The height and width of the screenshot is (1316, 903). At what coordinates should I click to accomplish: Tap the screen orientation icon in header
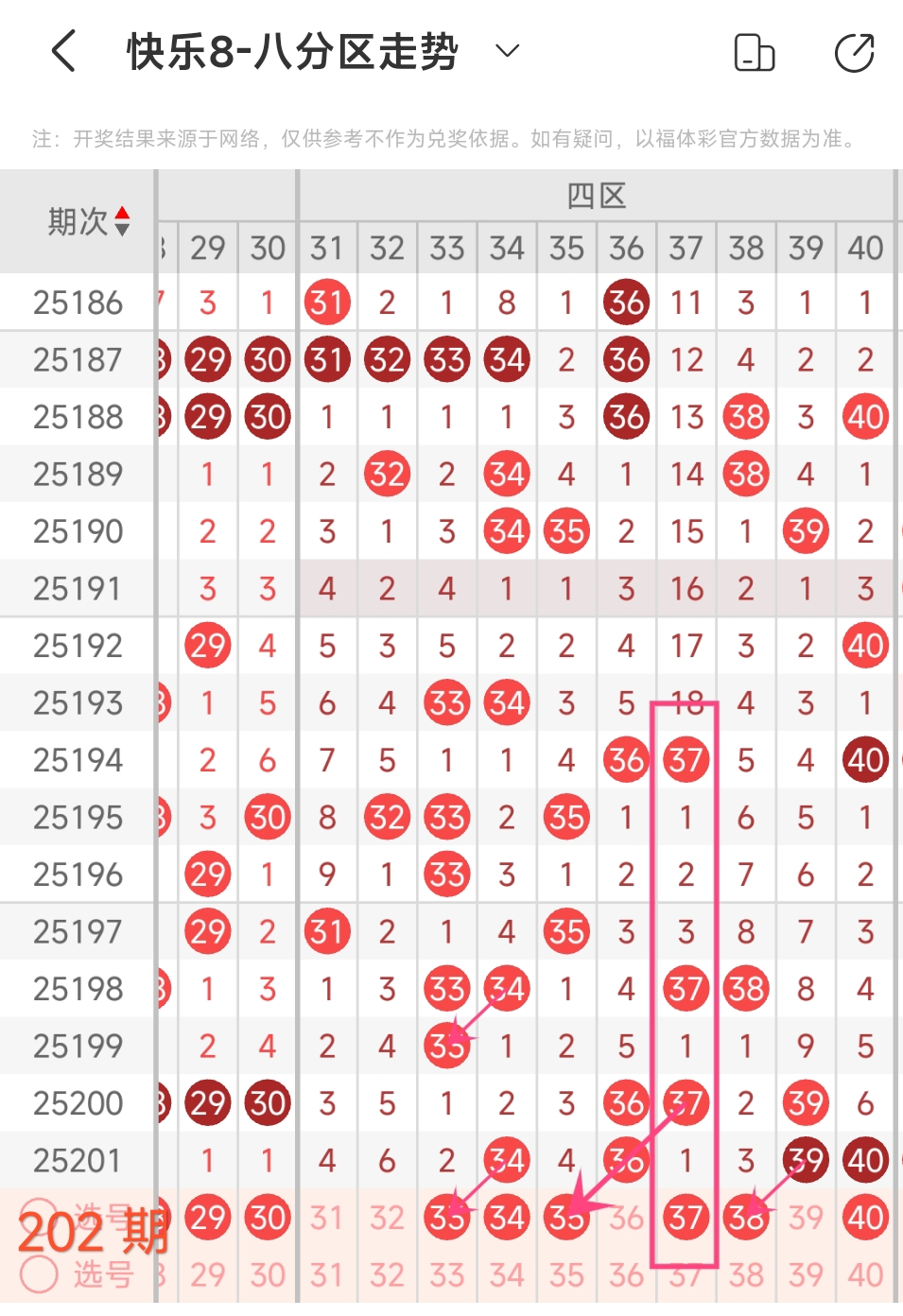pos(755,52)
